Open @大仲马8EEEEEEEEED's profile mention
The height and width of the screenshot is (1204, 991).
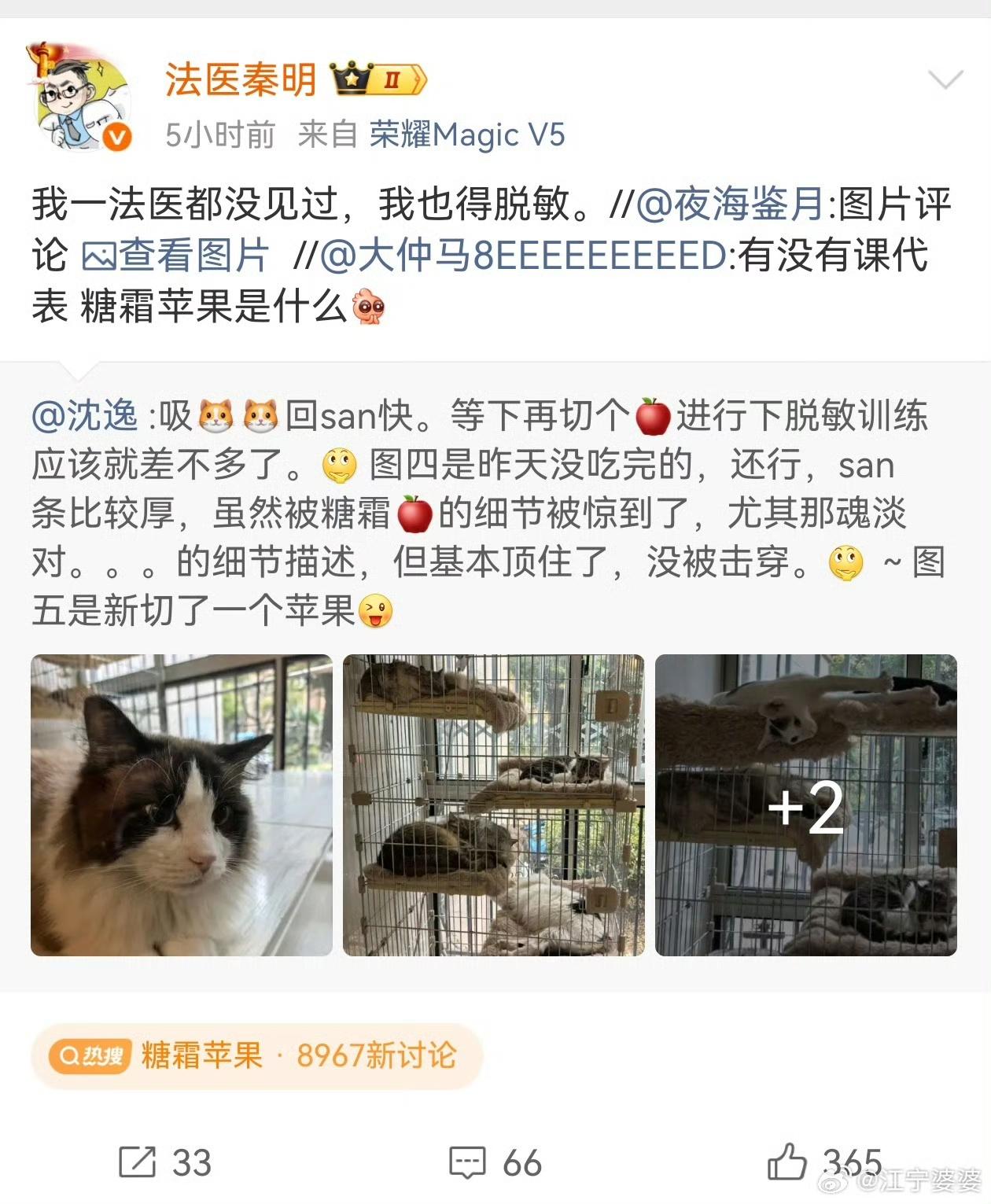523,256
